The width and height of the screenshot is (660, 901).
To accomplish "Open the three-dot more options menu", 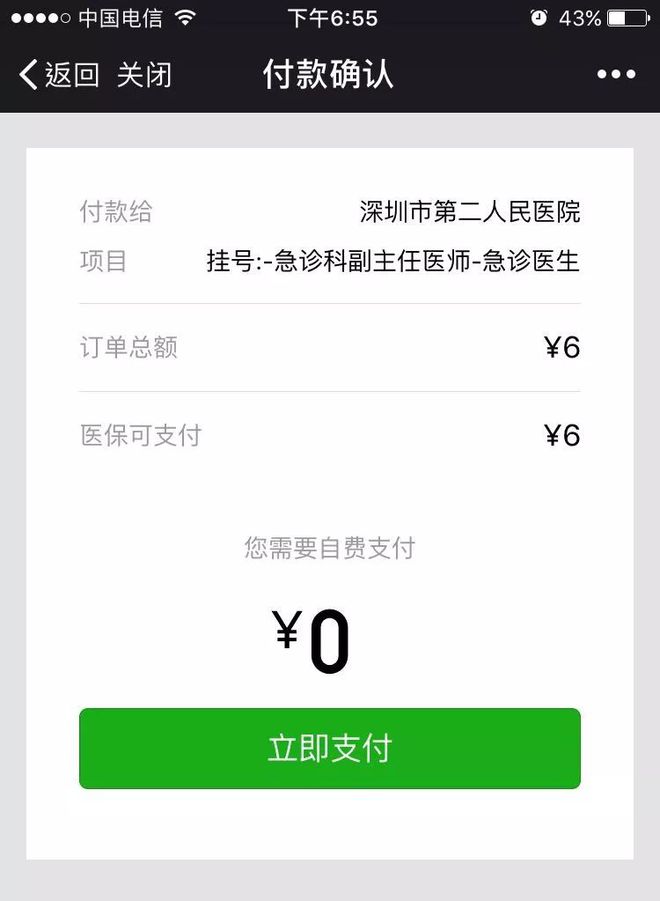I will pos(616,75).
